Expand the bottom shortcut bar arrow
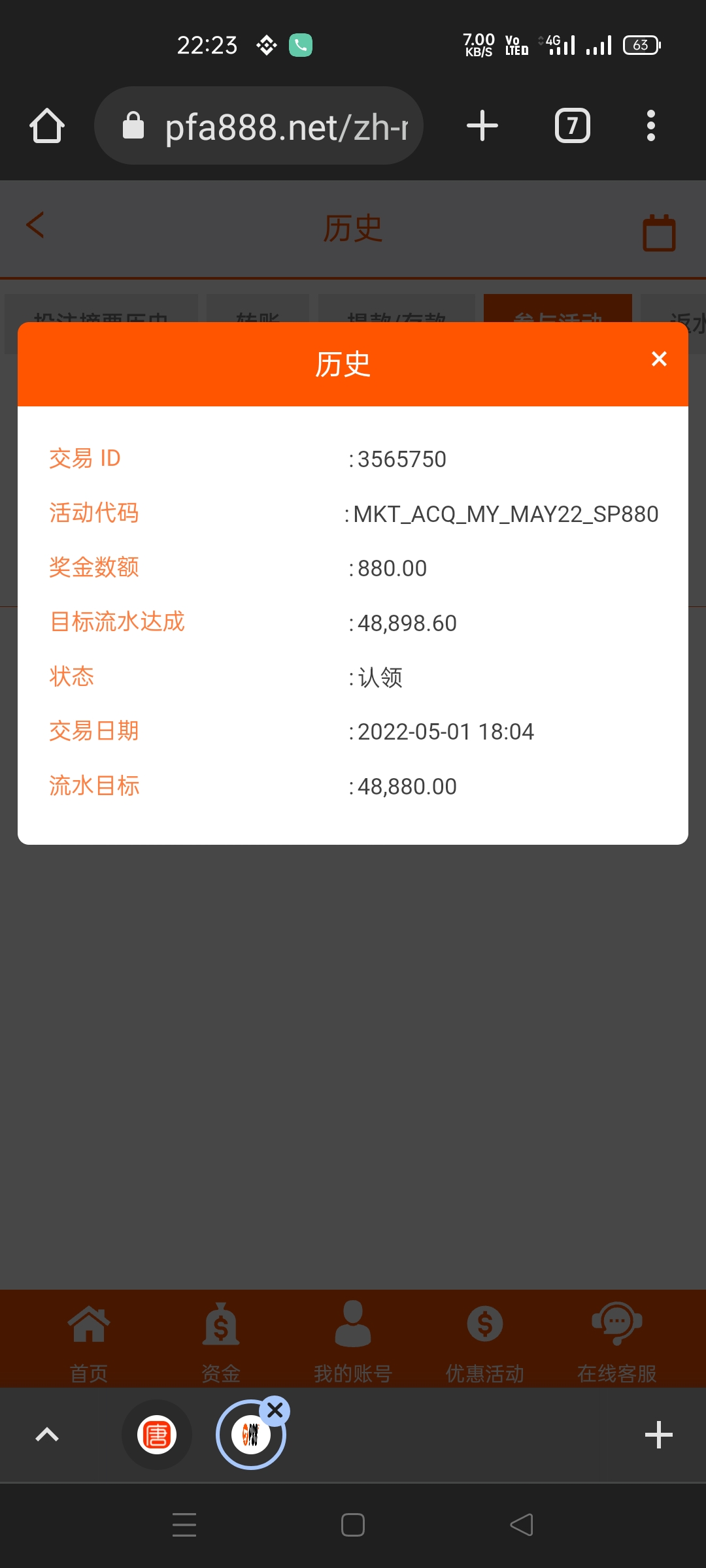 click(x=47, y=1435)
